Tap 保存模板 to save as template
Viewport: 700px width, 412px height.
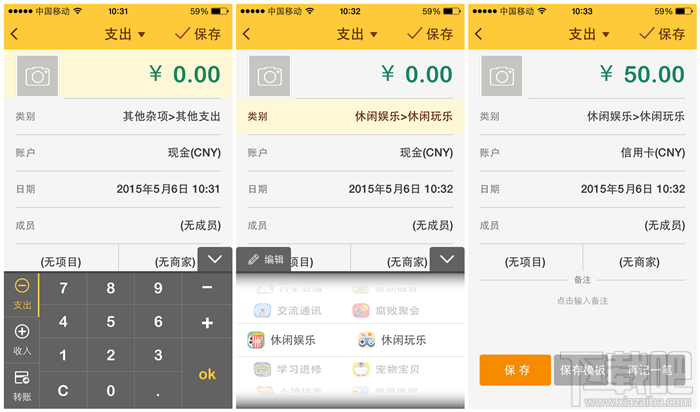[583, 370]
